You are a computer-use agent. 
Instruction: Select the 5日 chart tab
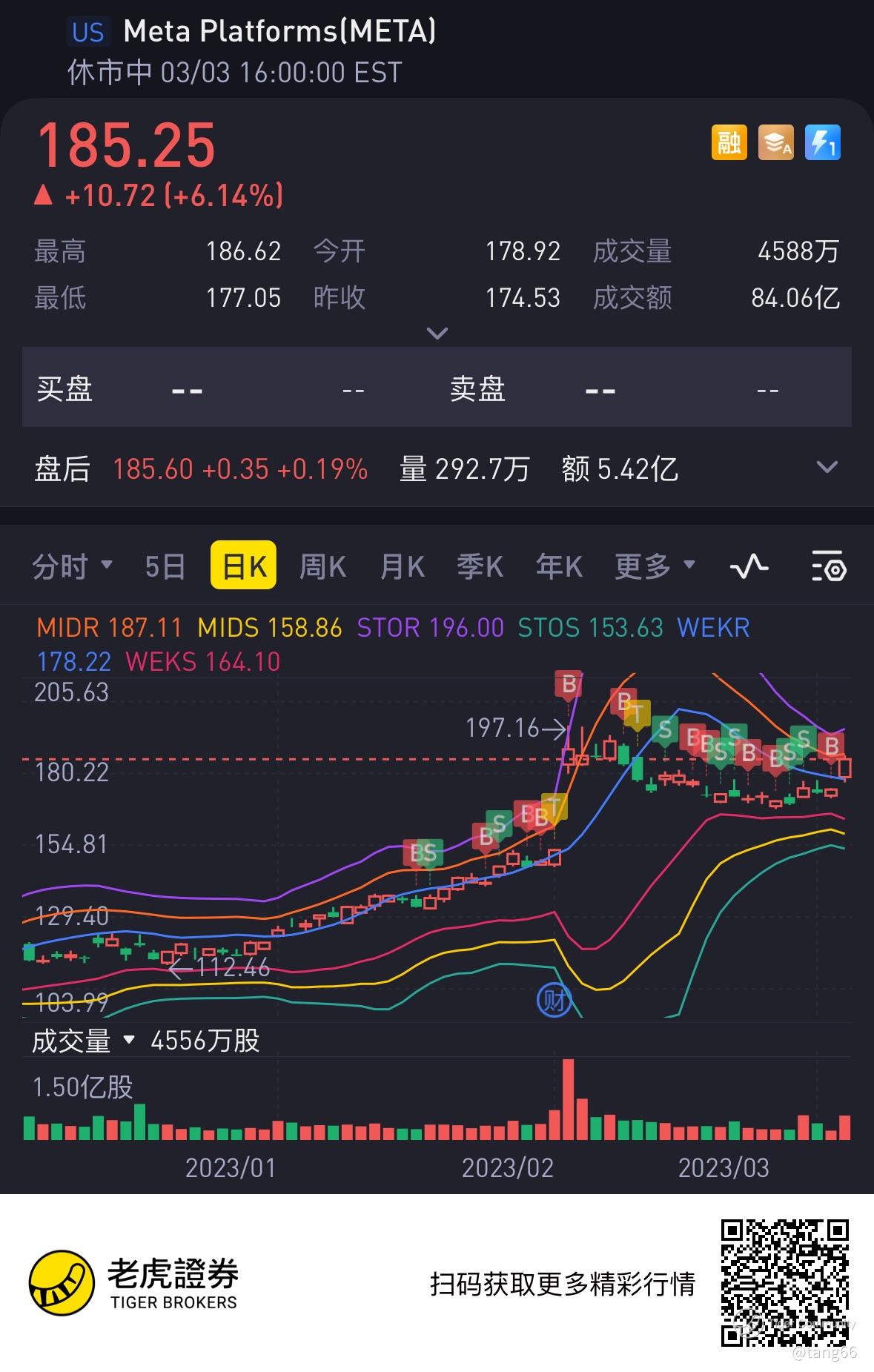(165, 567)
